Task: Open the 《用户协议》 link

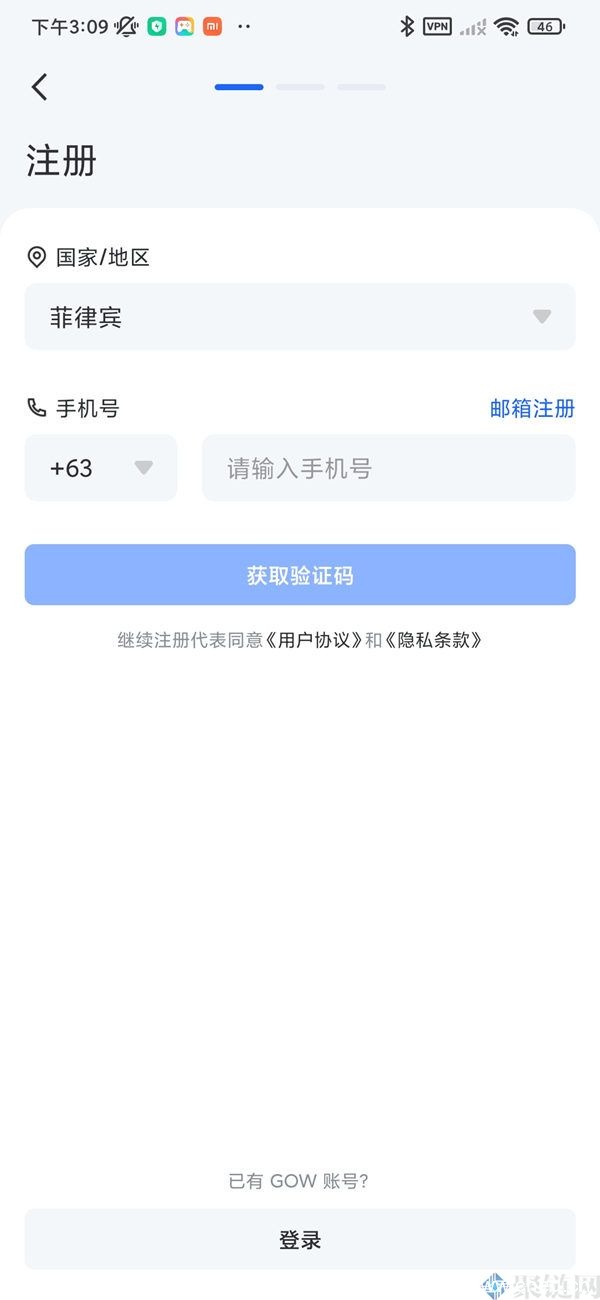Action: [315, 640]
